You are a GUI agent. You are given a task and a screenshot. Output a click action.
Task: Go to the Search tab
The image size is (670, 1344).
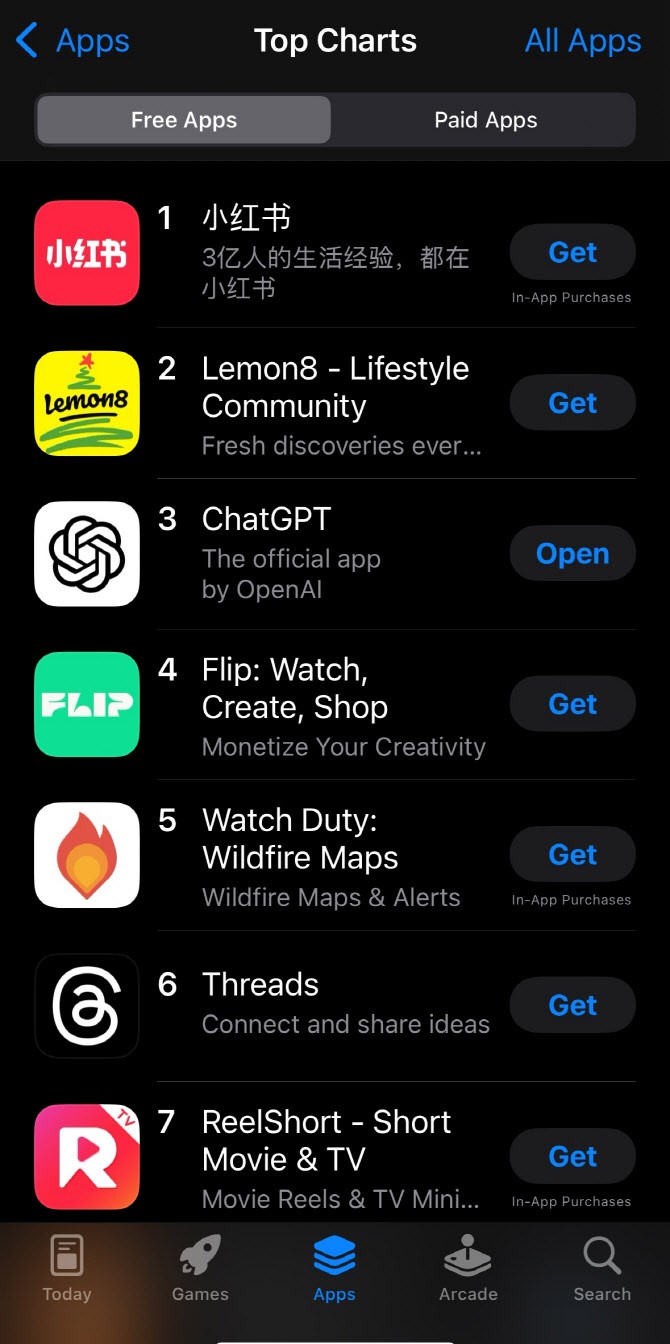coord(602,1268)
